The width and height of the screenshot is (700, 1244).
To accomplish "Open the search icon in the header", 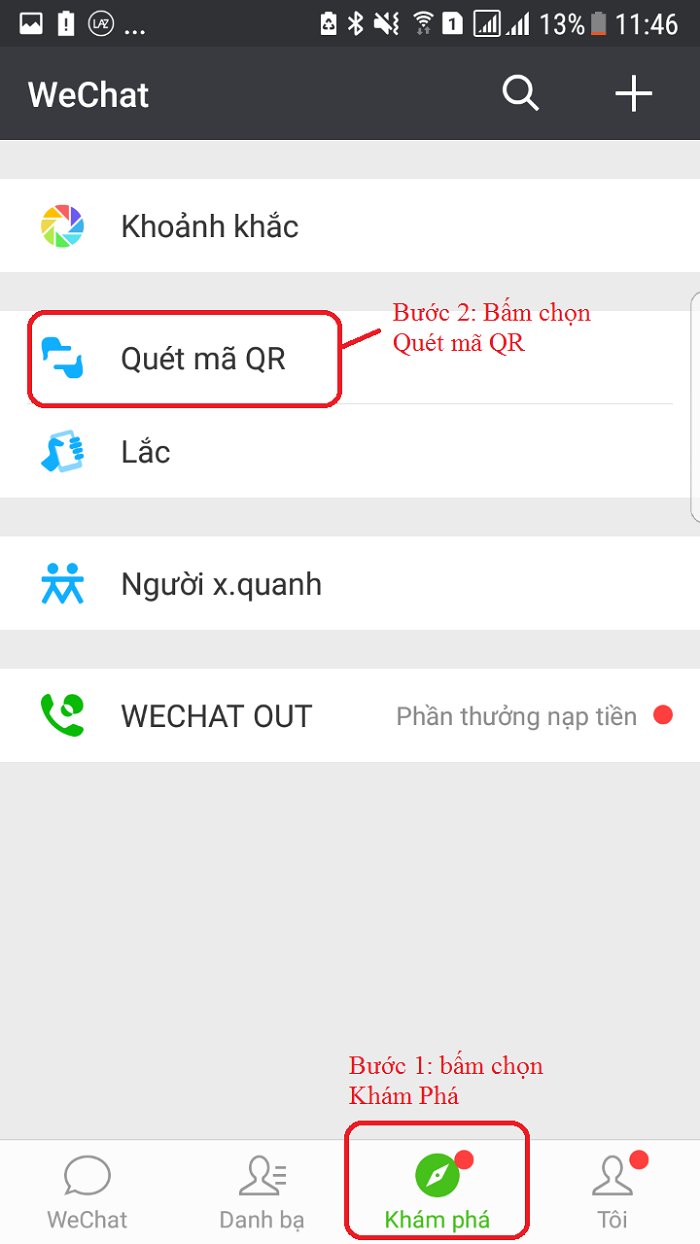I will pyautogui.click(x=520, y=94).
